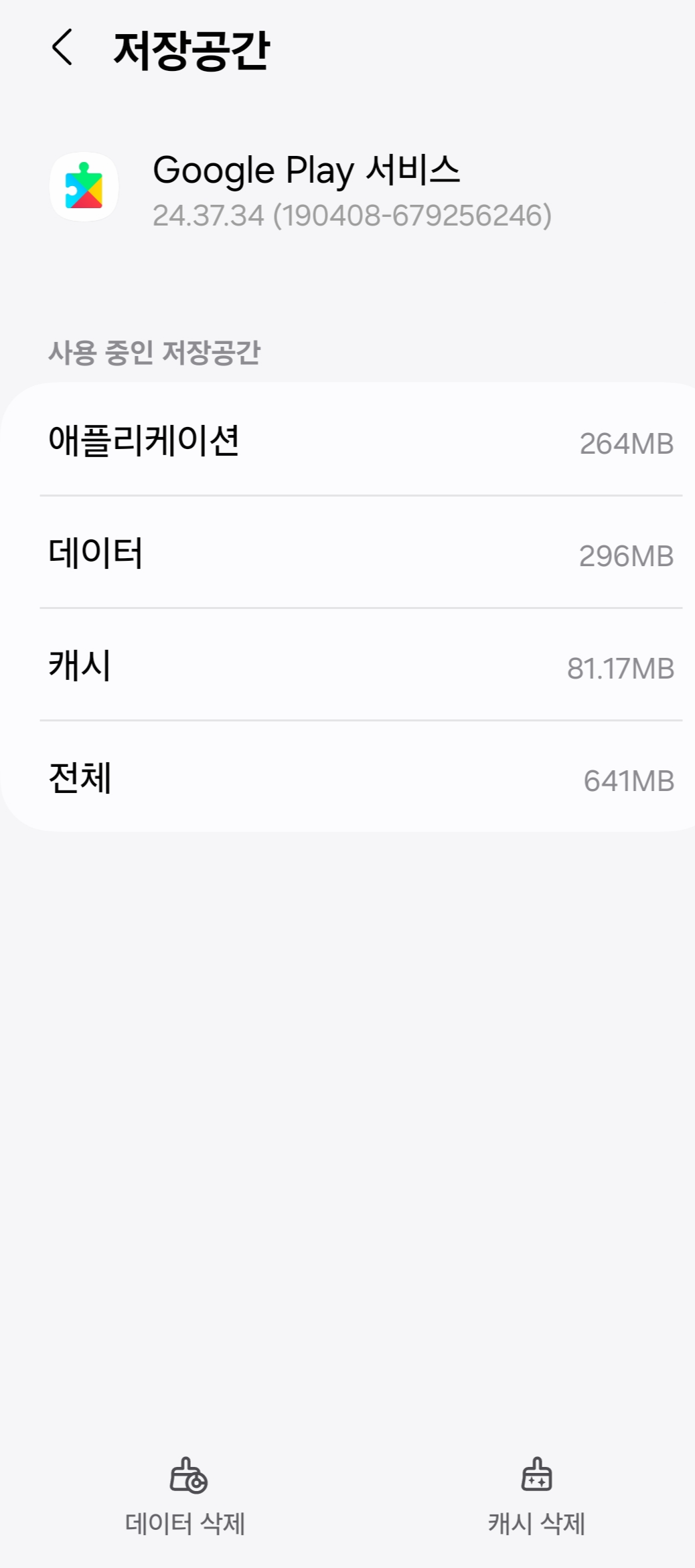Select the colorful Google Play icon thumbnail
Screen dimensions: 695x1568
(83, 186)
